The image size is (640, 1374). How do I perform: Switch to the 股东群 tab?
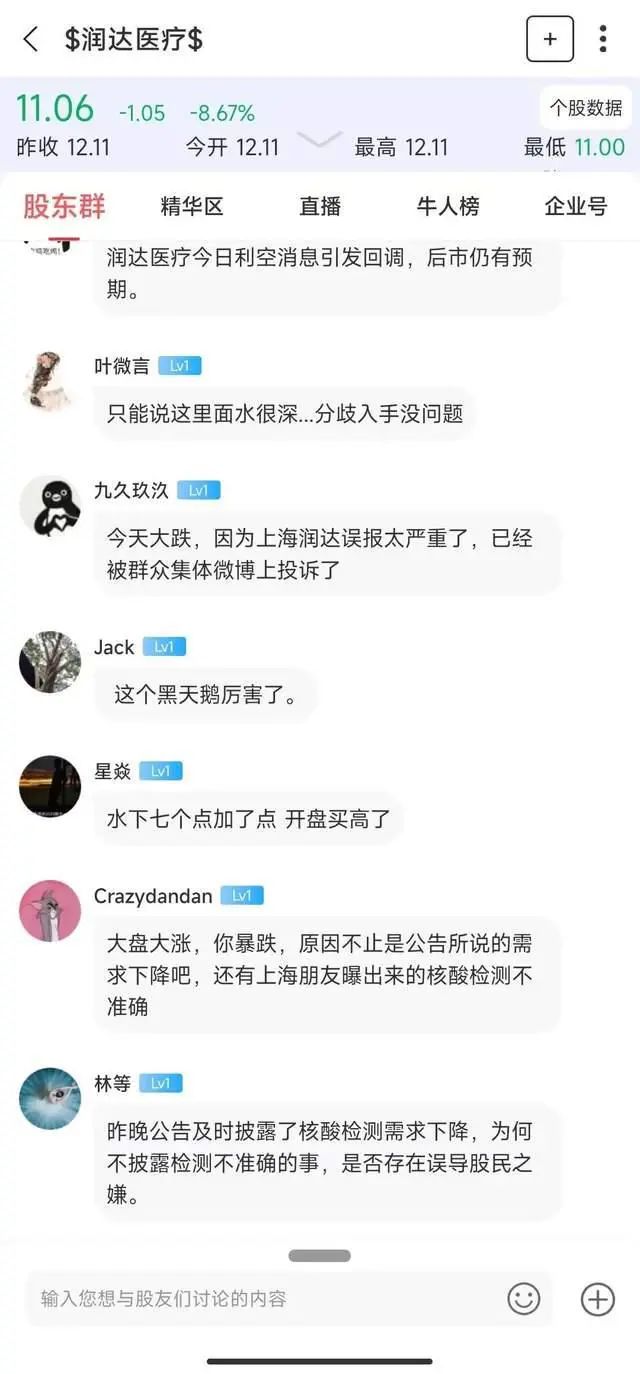point(65,206)
